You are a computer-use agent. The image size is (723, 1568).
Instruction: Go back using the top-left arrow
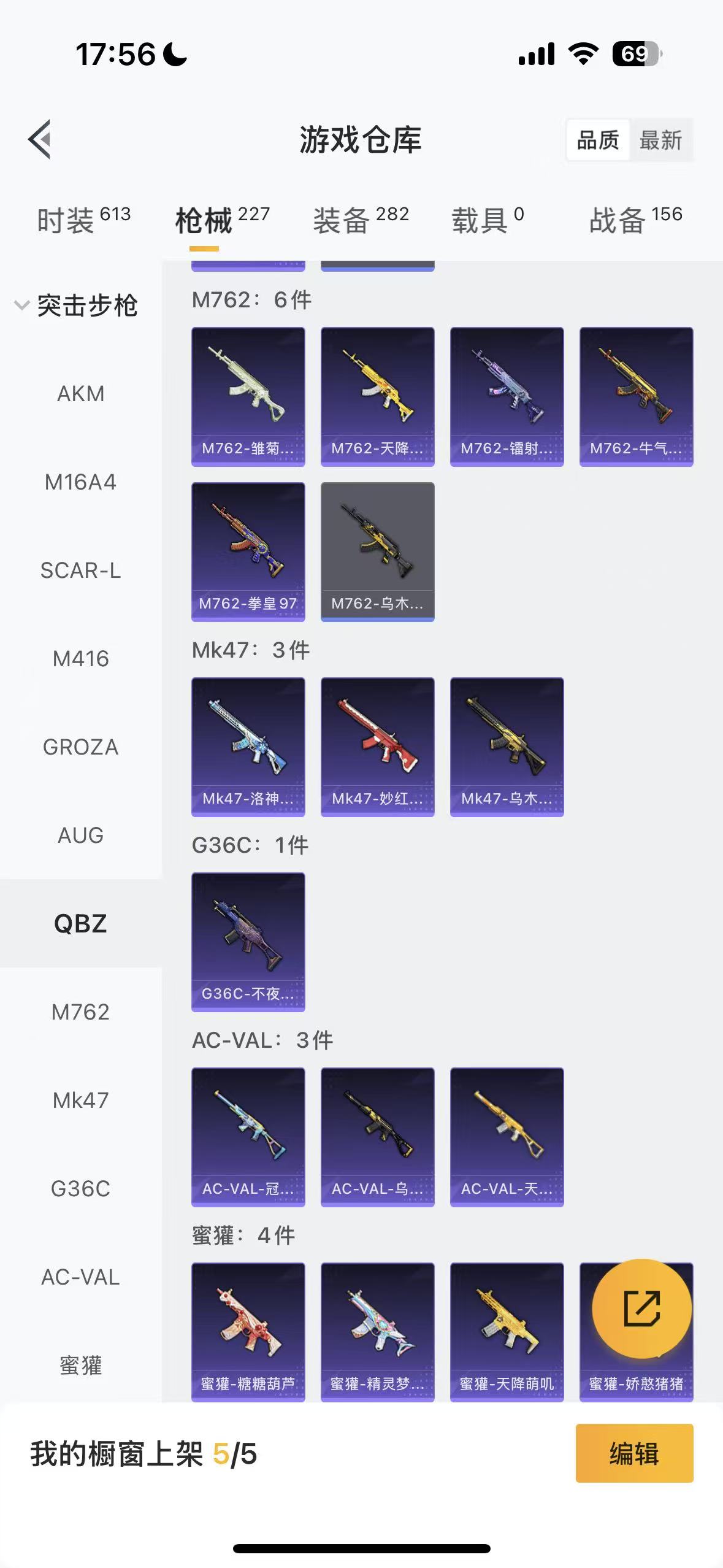pyautogui.click(x=40, y=139)
